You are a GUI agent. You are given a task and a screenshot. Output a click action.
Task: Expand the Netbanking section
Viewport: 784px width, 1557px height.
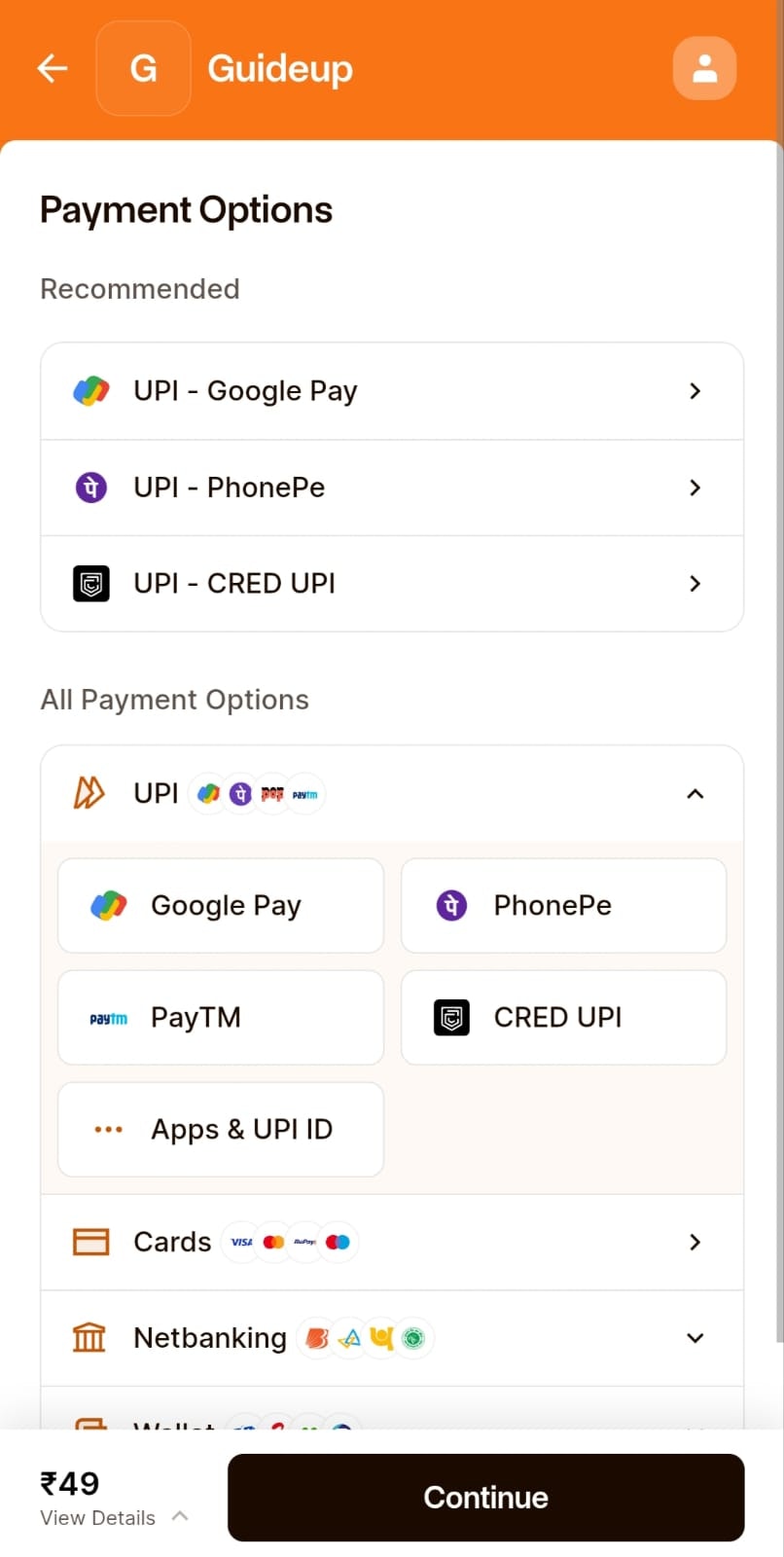tap(391, 1338)
